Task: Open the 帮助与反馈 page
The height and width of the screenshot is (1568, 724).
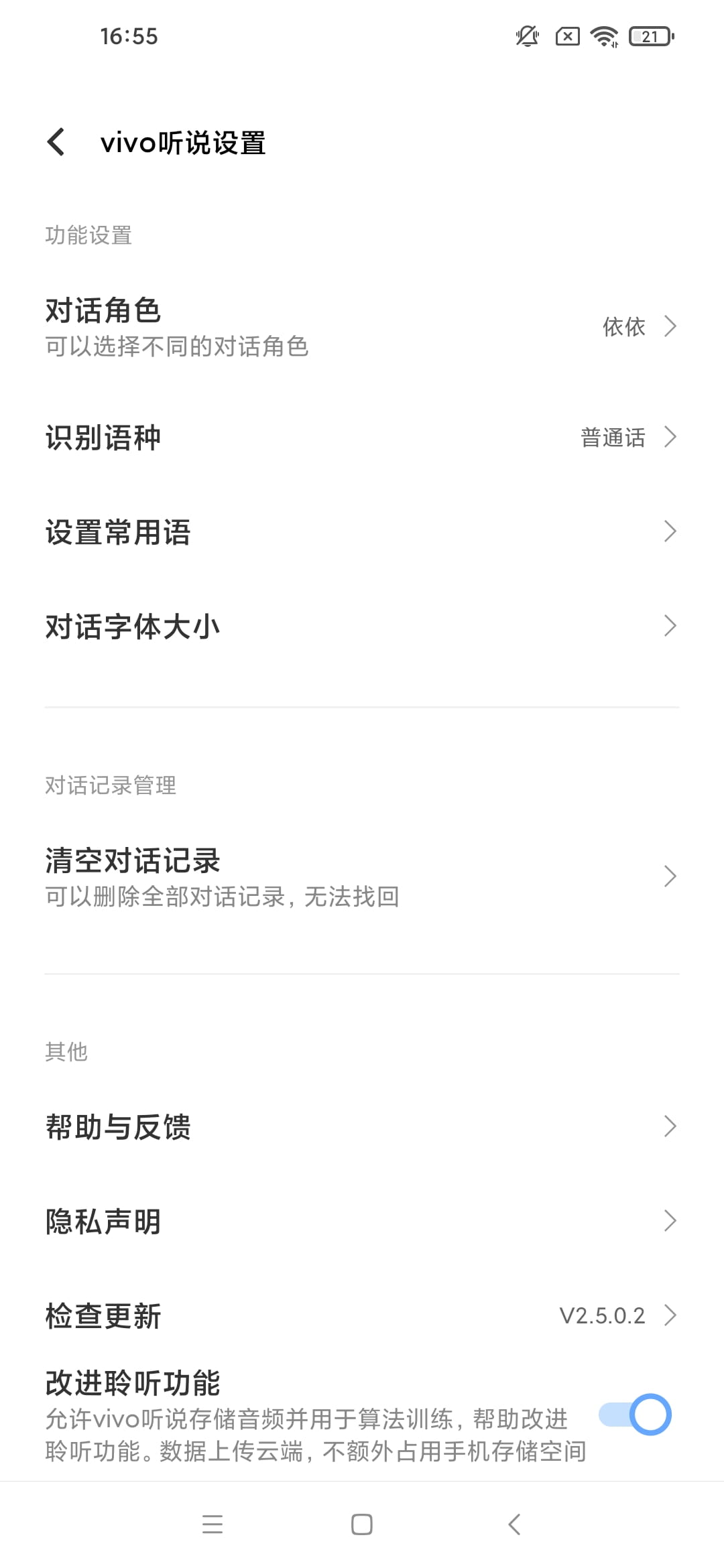Action: pos(362,1126)
